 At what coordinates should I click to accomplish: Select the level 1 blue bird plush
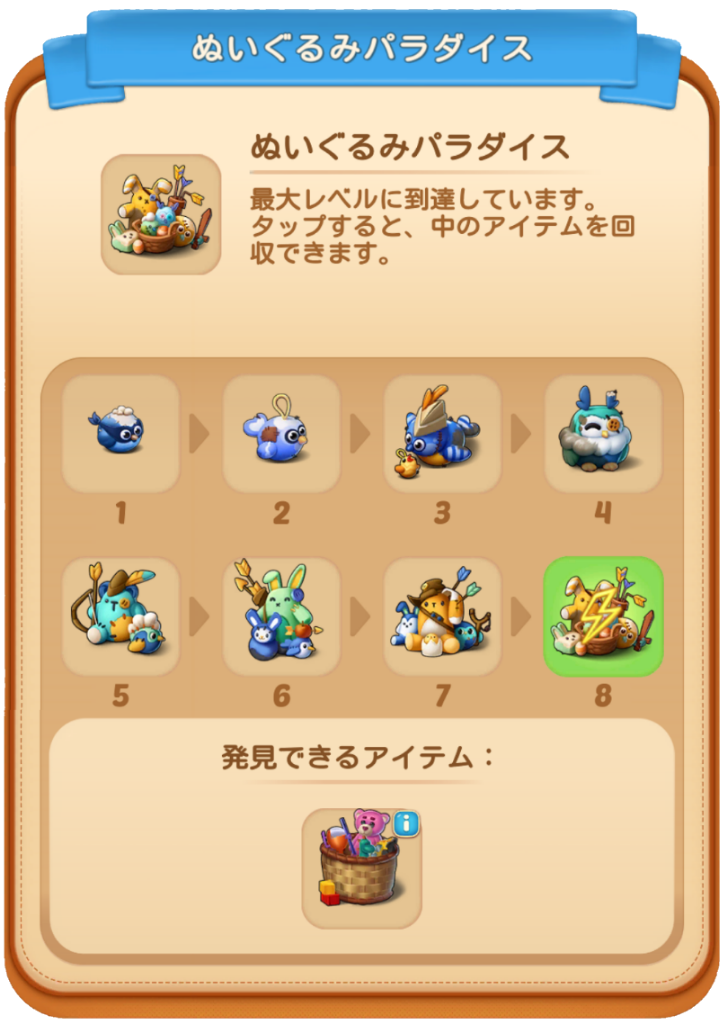coord(121,433)
